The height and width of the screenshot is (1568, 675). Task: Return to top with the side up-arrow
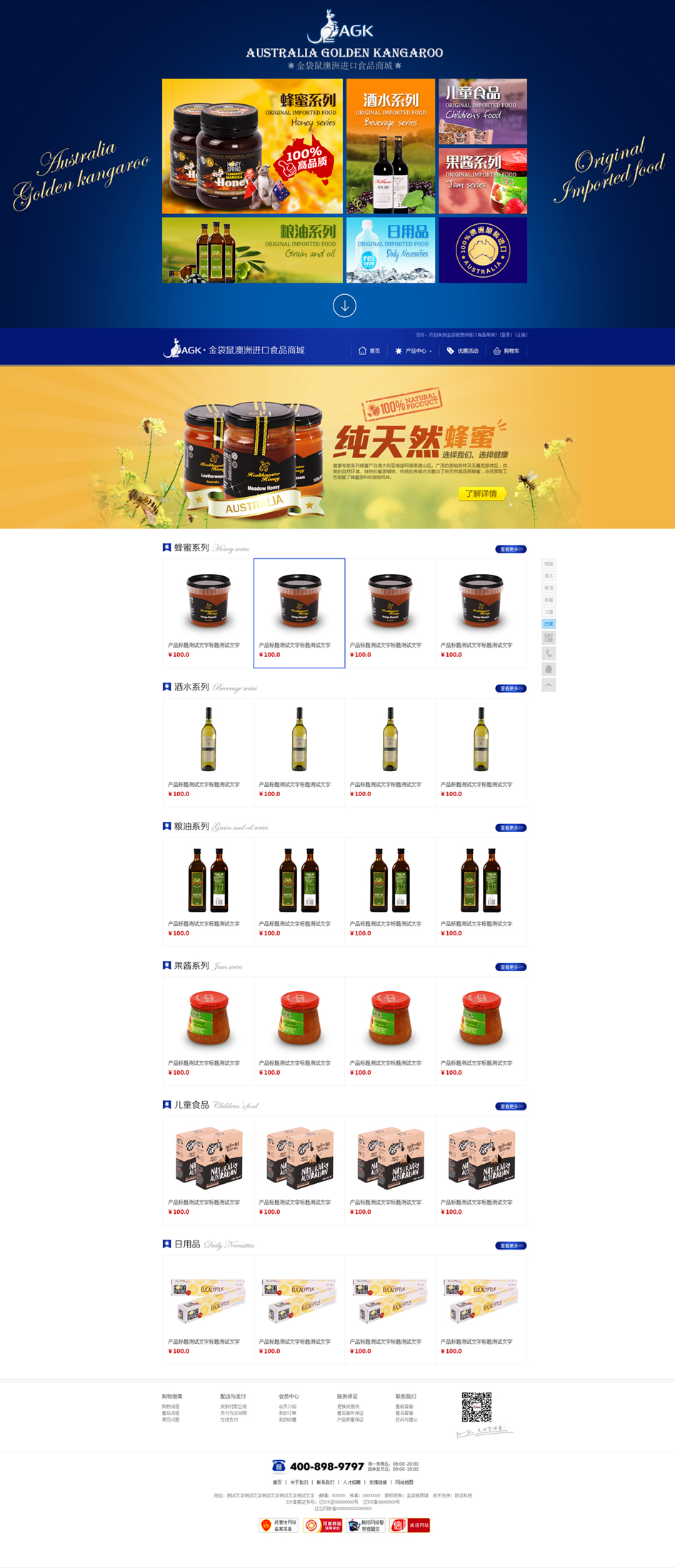[x=549, y=685]
